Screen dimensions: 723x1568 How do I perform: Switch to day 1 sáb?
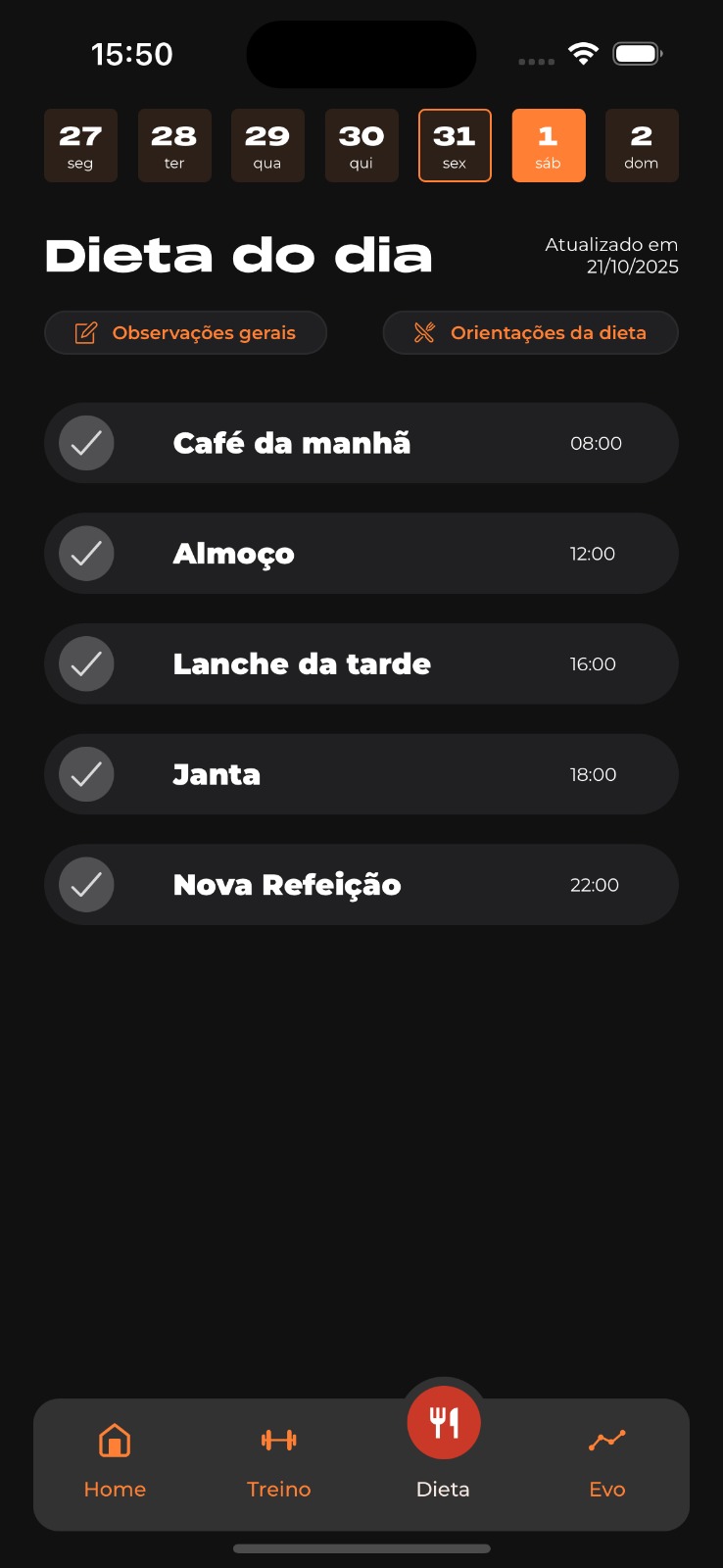[549, 145]
